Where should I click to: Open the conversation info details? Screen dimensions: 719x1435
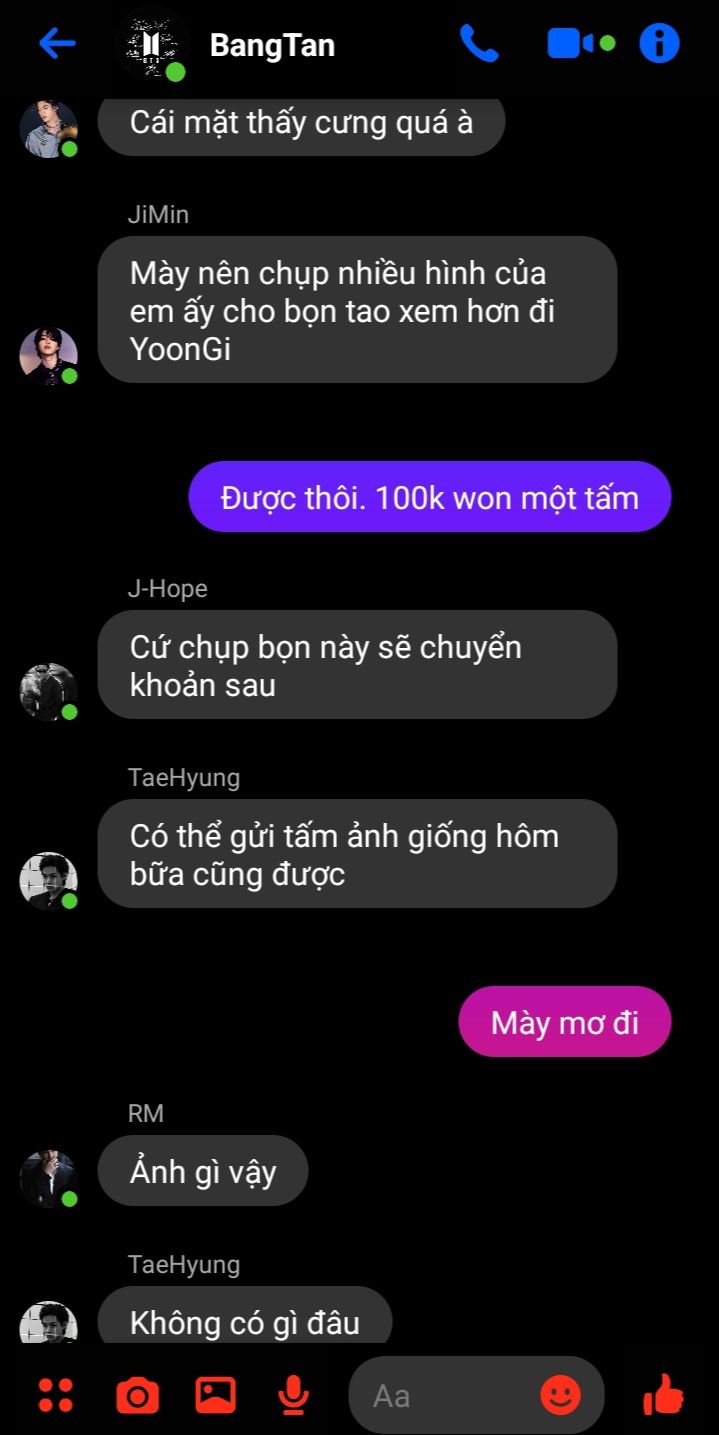click(x=659, y=43)
